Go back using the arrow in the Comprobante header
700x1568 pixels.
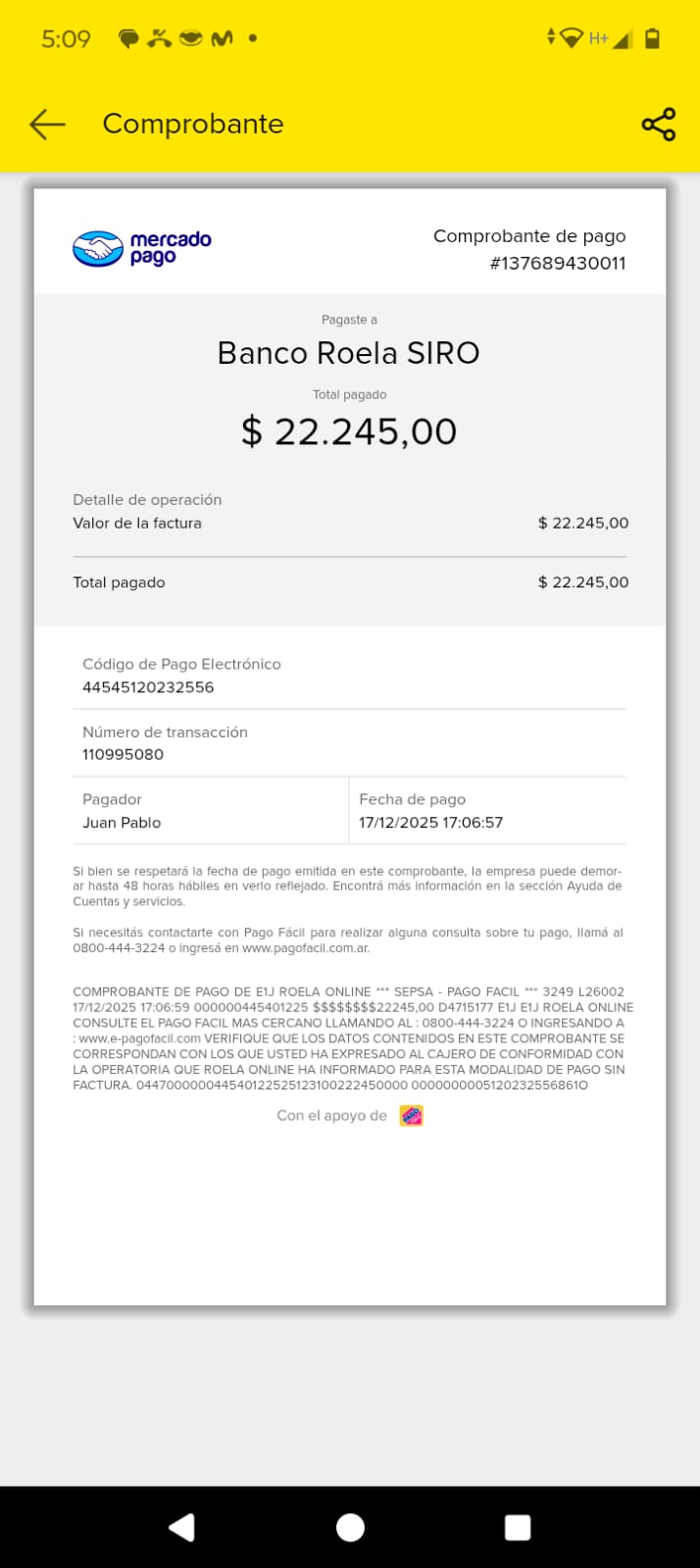coord(47,124)
